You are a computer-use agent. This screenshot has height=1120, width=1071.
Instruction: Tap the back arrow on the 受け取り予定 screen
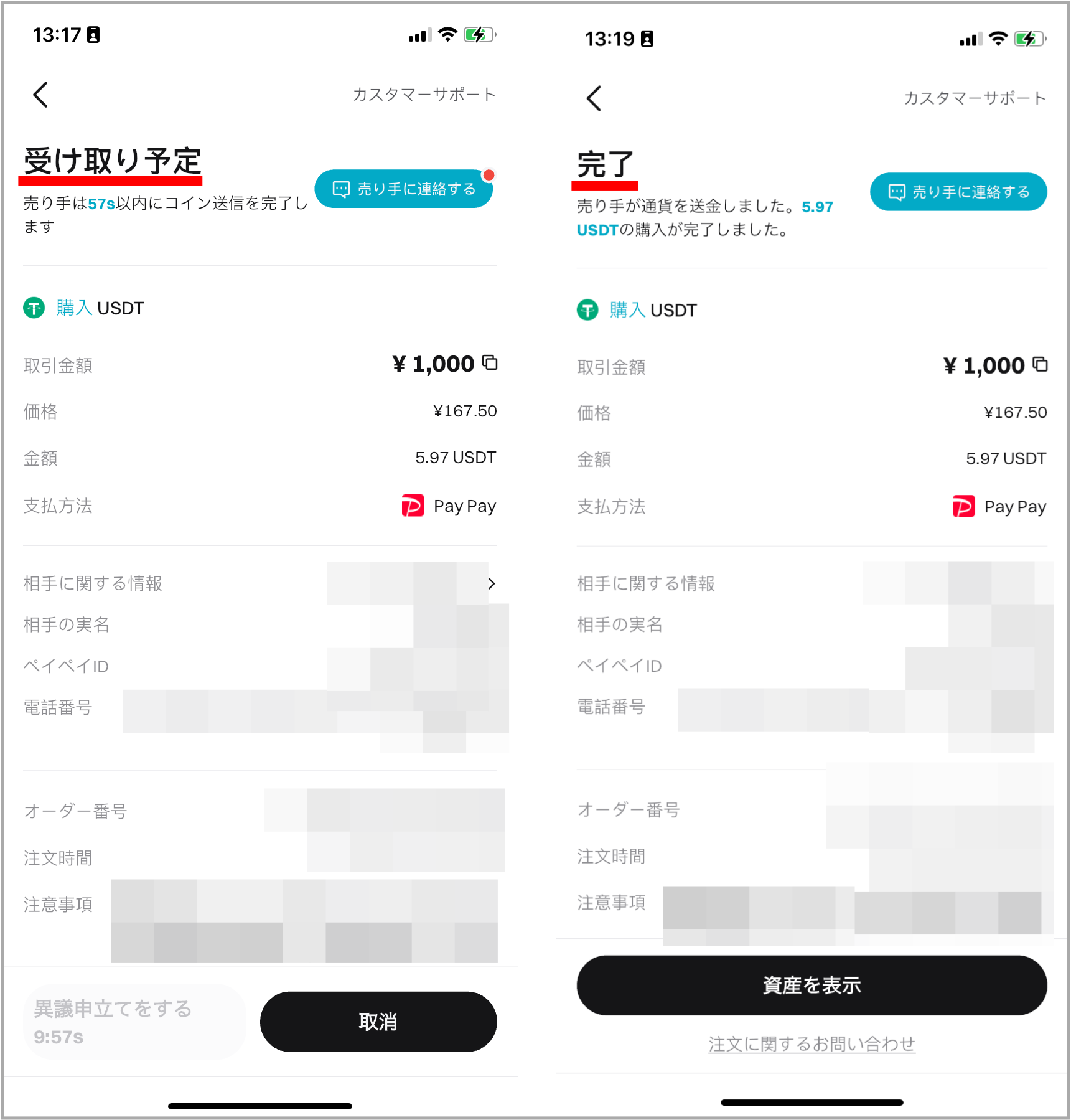[40, 95]
